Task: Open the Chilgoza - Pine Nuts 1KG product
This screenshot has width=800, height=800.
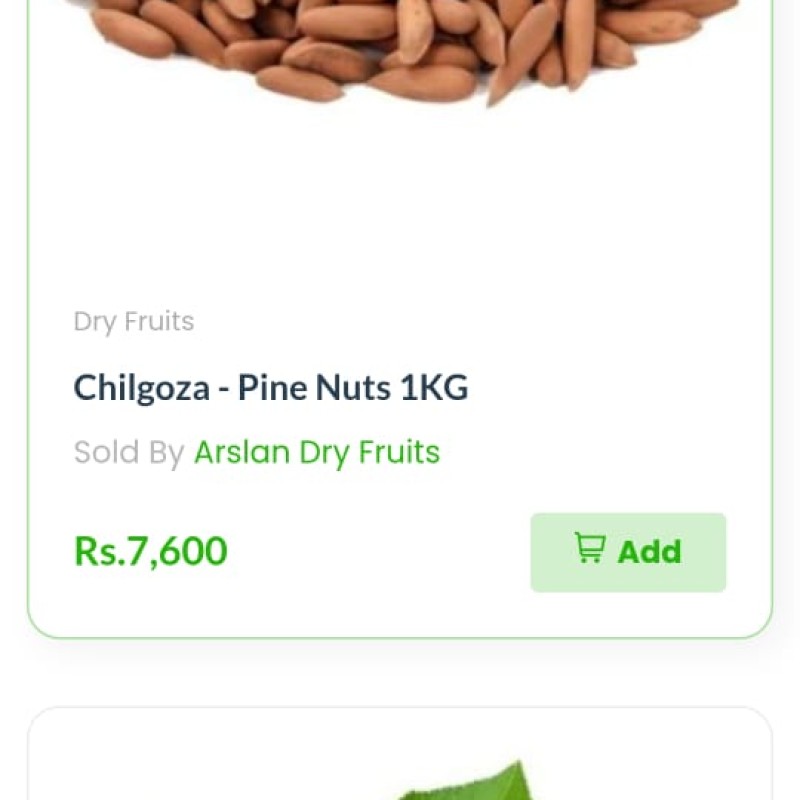Action: pos(271,388)
